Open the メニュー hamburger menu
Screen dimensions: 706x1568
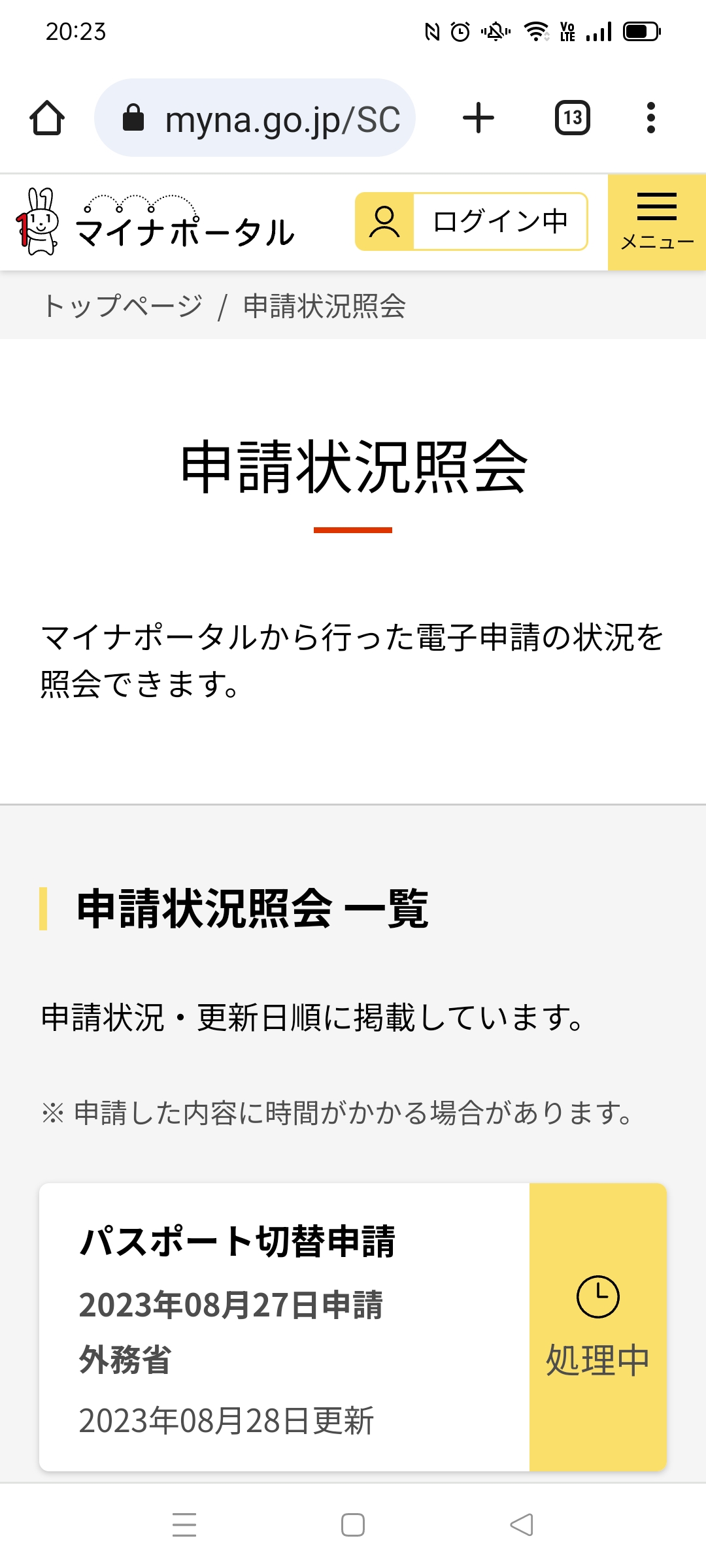pos(656,222)
